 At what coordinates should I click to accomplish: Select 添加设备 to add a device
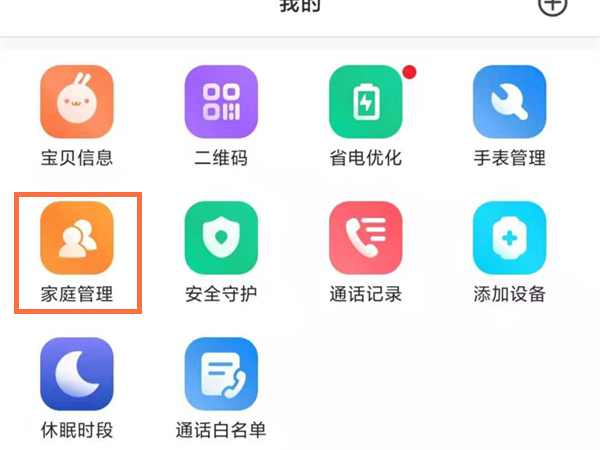click(x=509, y=238)
